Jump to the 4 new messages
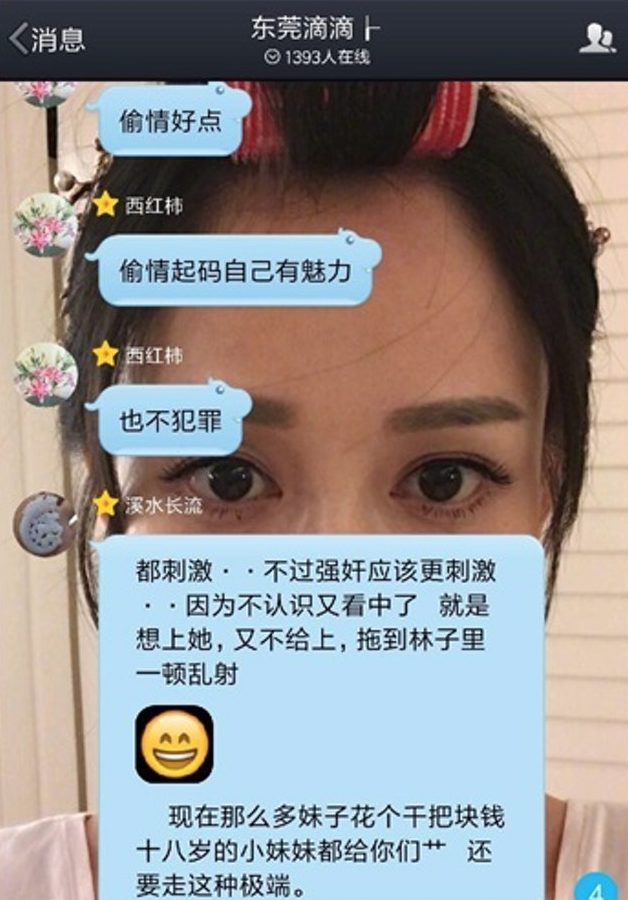 [x=599, y=887]
